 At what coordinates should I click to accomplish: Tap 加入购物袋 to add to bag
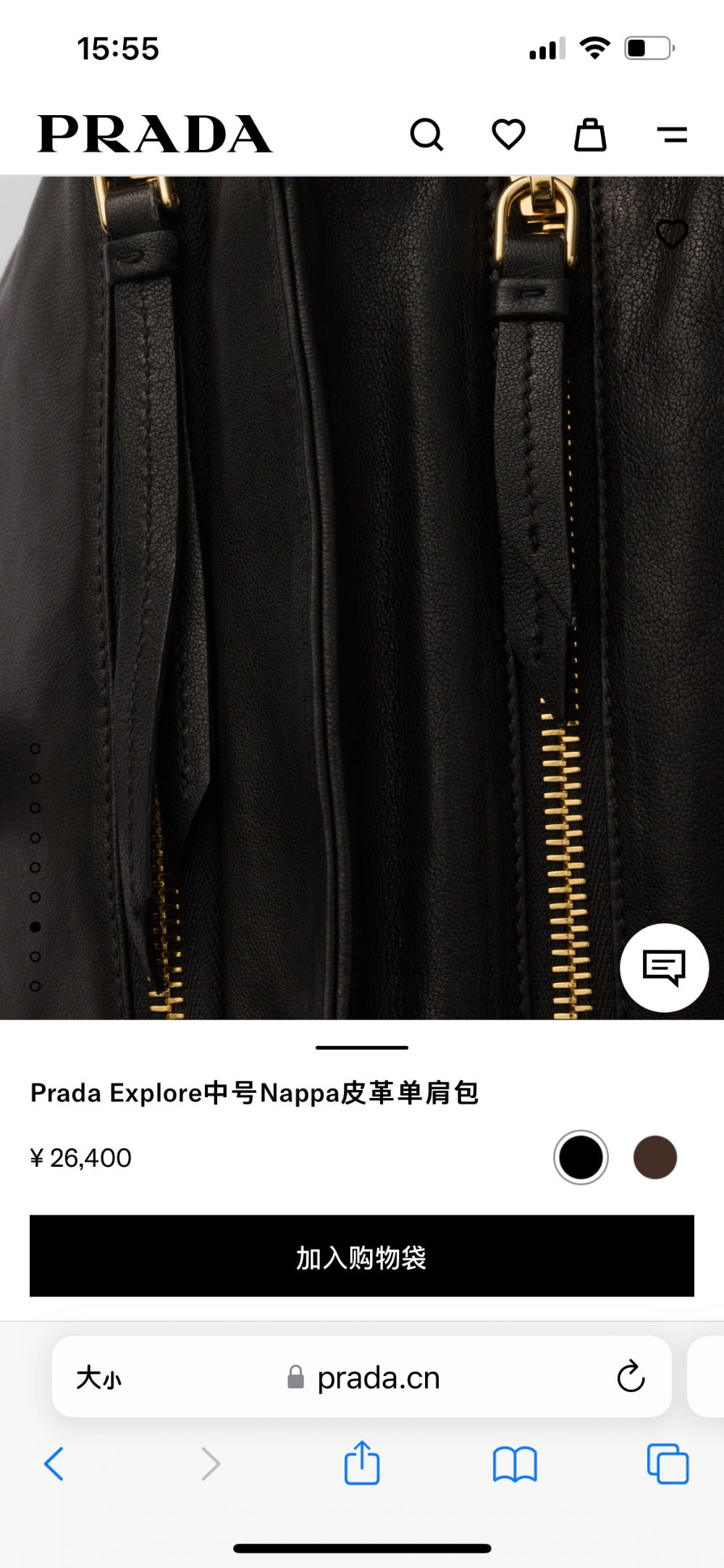coord(362,1257)
